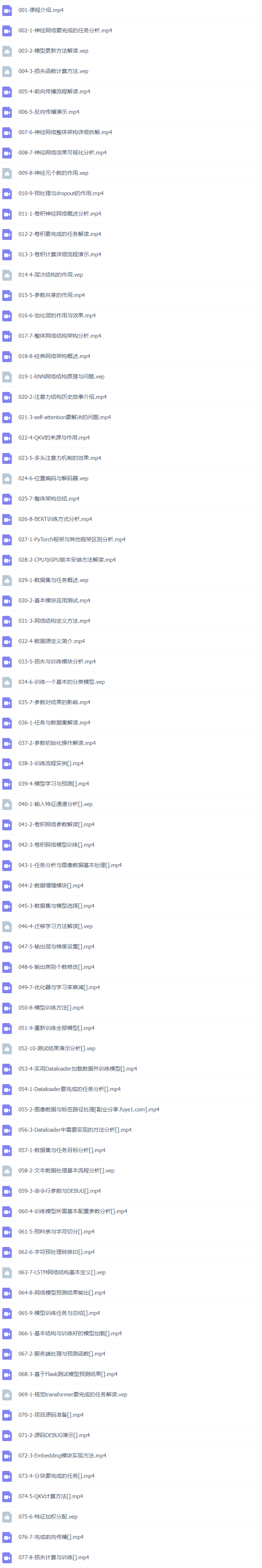
Task: Select 014-4-层次结构的作用.vep
Action: 50,275
